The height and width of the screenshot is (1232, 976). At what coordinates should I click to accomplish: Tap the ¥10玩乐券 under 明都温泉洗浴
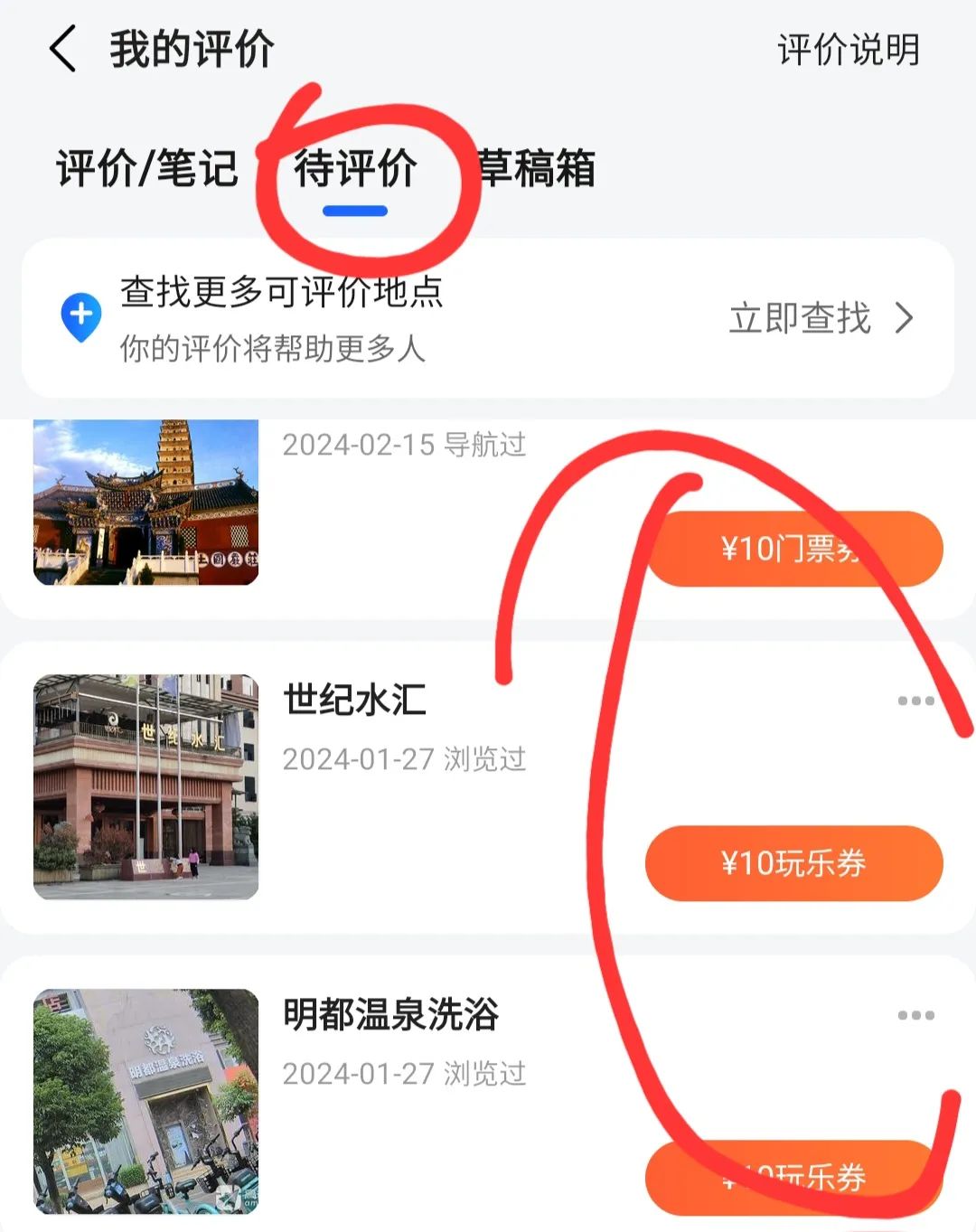point(793,1178)
